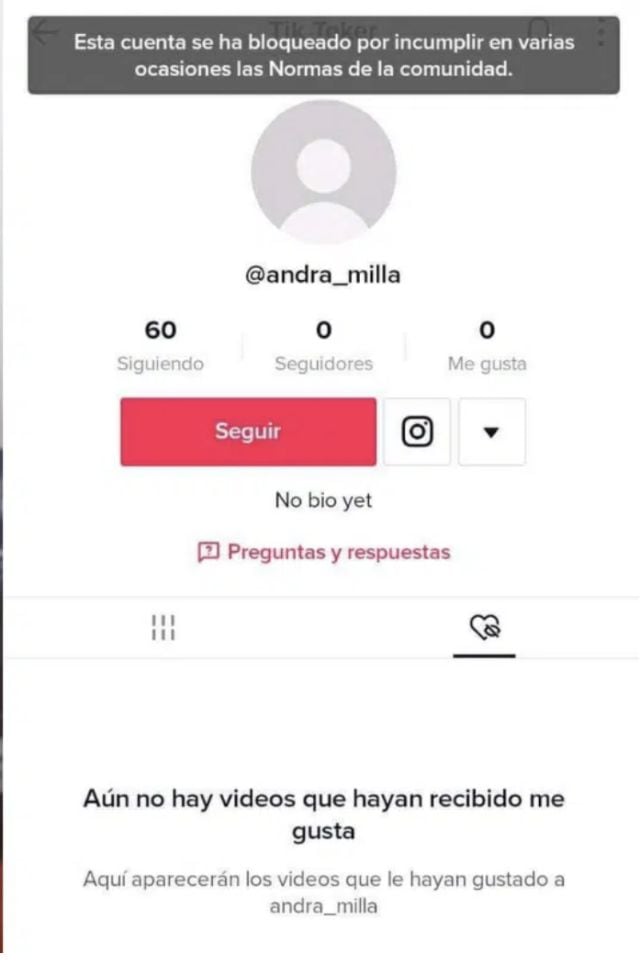640x965 pixels.
Task: Go back using the top arrow
Action: point(44,31)
